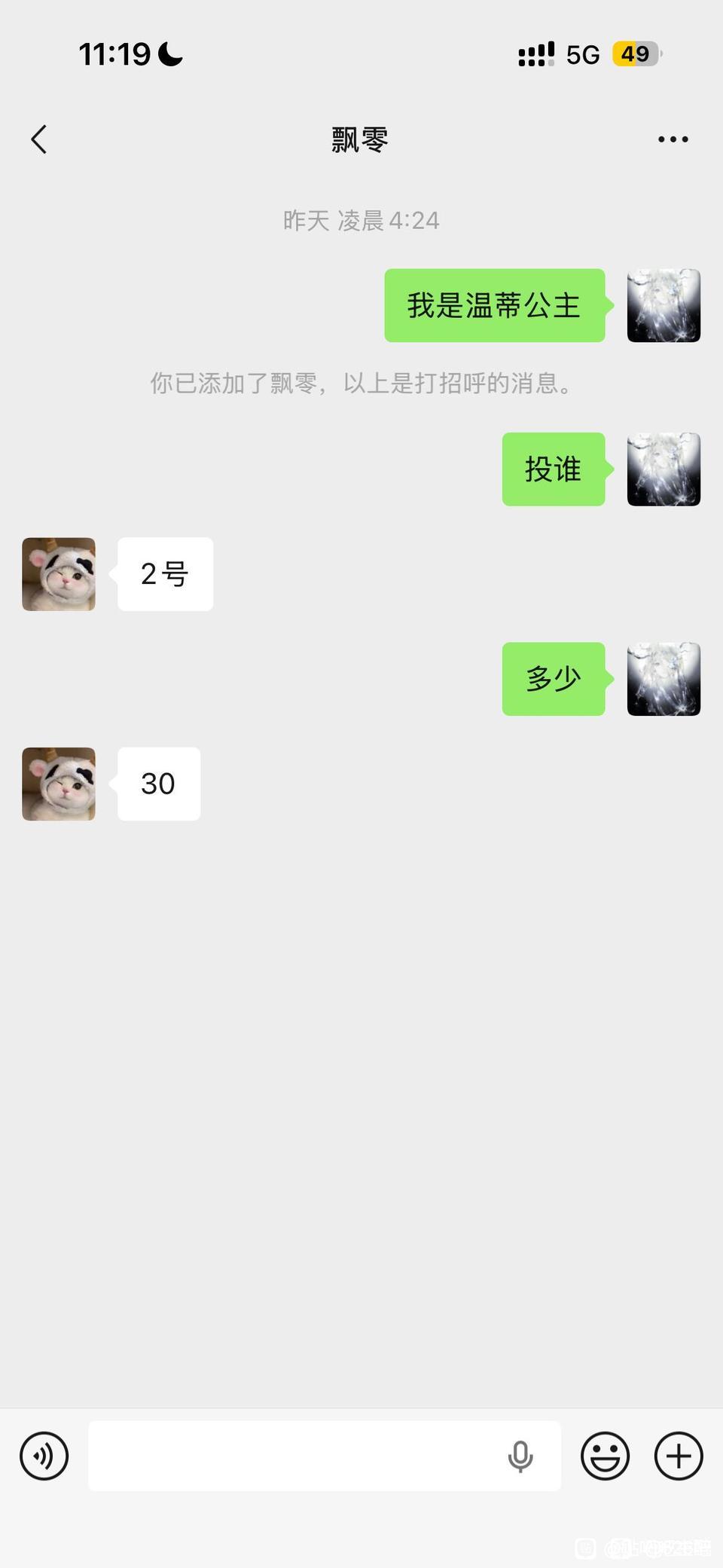
Task: Open my profile via the avatar beside 我是温蒂公主
Action: tap(664, 305)
